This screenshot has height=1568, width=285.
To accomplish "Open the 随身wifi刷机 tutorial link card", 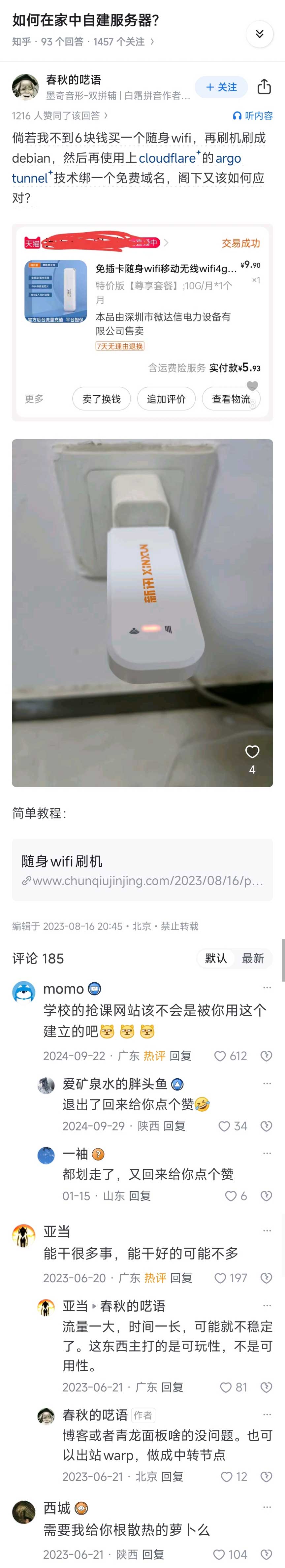I will pos(142,870).
